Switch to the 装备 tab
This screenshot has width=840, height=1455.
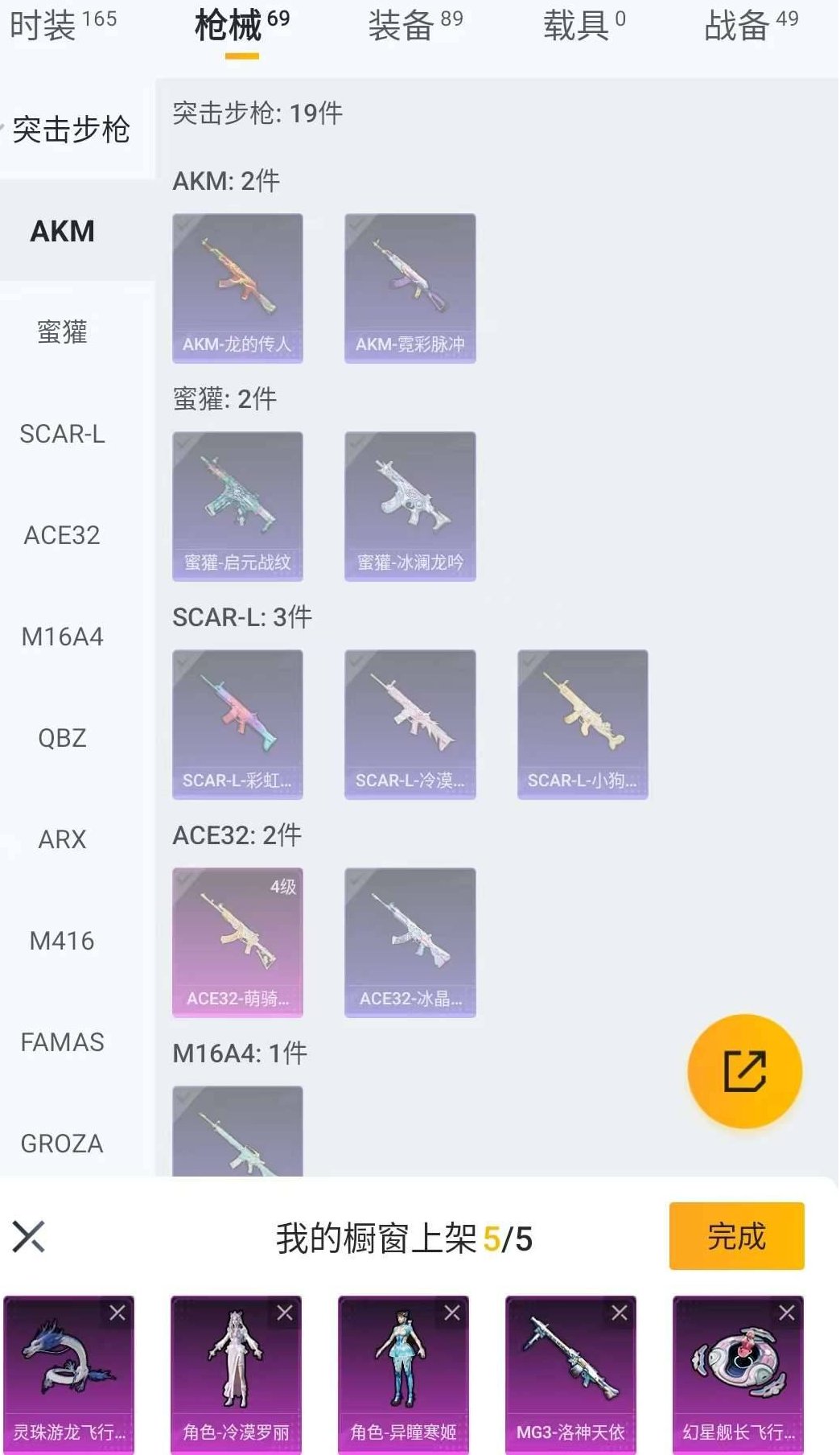pos(414,26)
